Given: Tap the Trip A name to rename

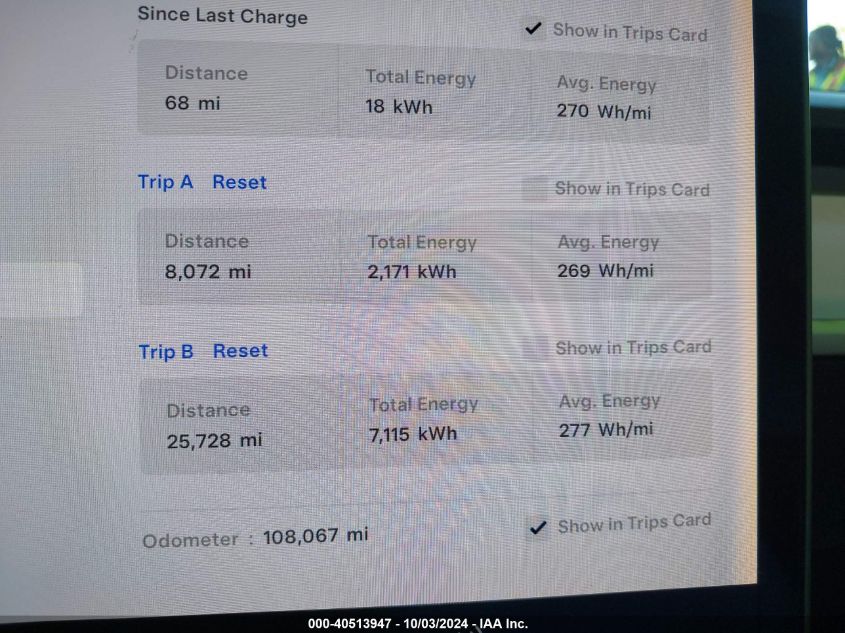Looking at the screenshot, I should point(165,182).
